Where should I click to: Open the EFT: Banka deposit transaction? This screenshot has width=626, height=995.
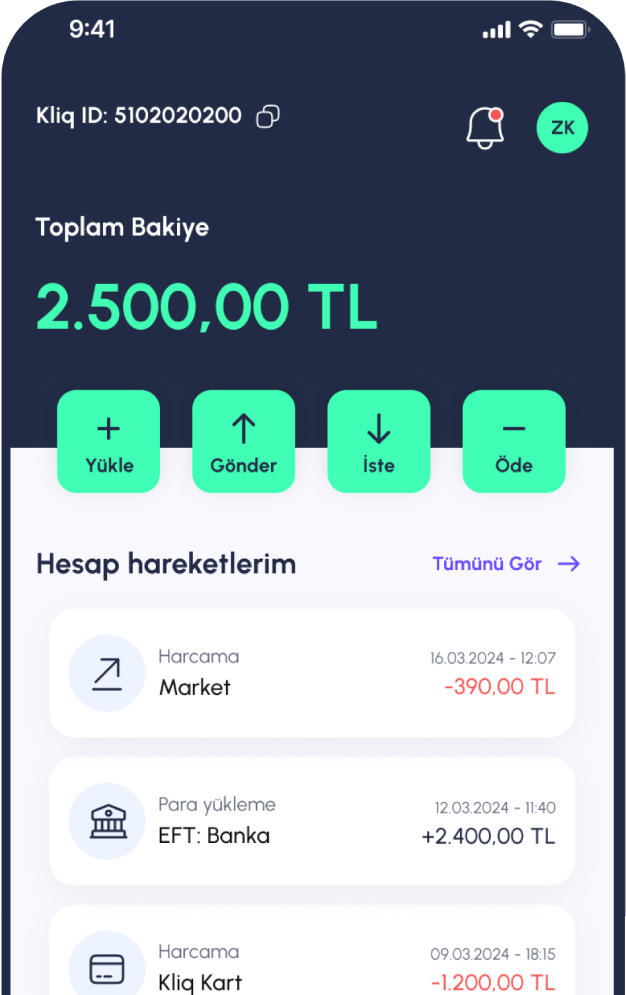pyautogui.click(x=312, y=821)
